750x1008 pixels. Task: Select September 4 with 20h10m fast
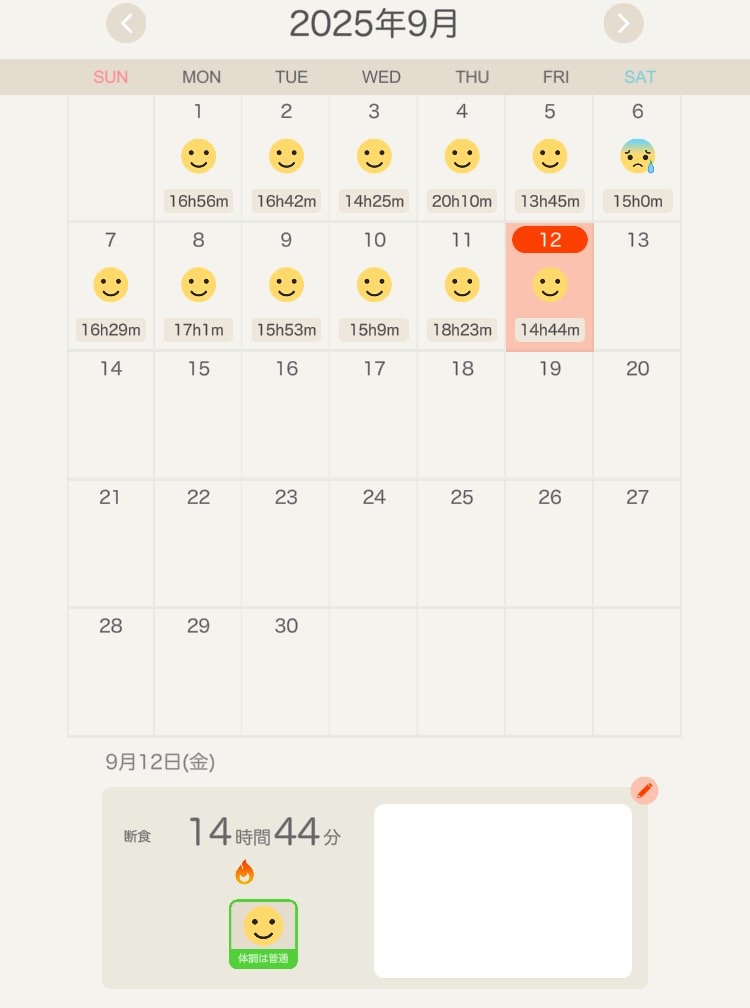pyautogui.click(x=461, y=158)
